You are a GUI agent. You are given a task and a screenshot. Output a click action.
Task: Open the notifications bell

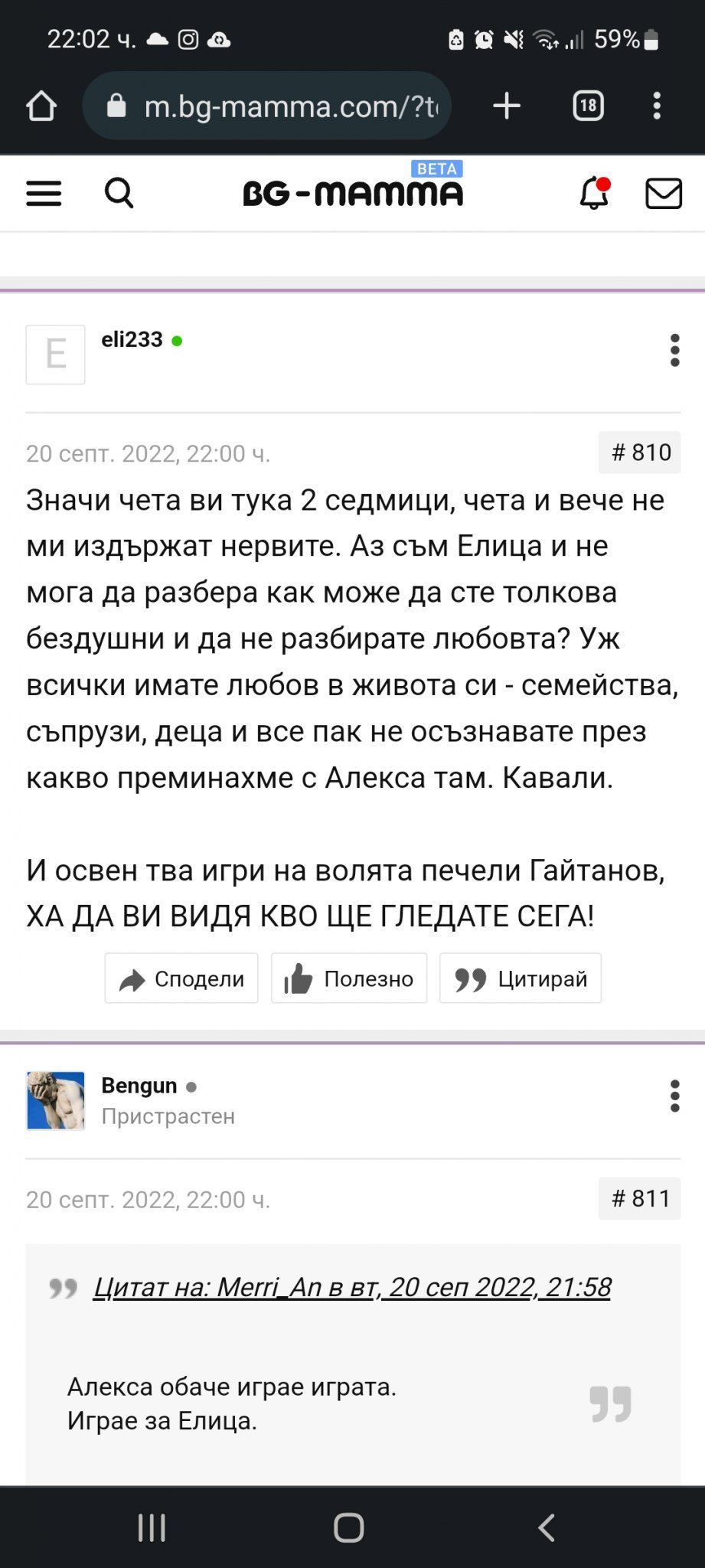coord(594,193)
